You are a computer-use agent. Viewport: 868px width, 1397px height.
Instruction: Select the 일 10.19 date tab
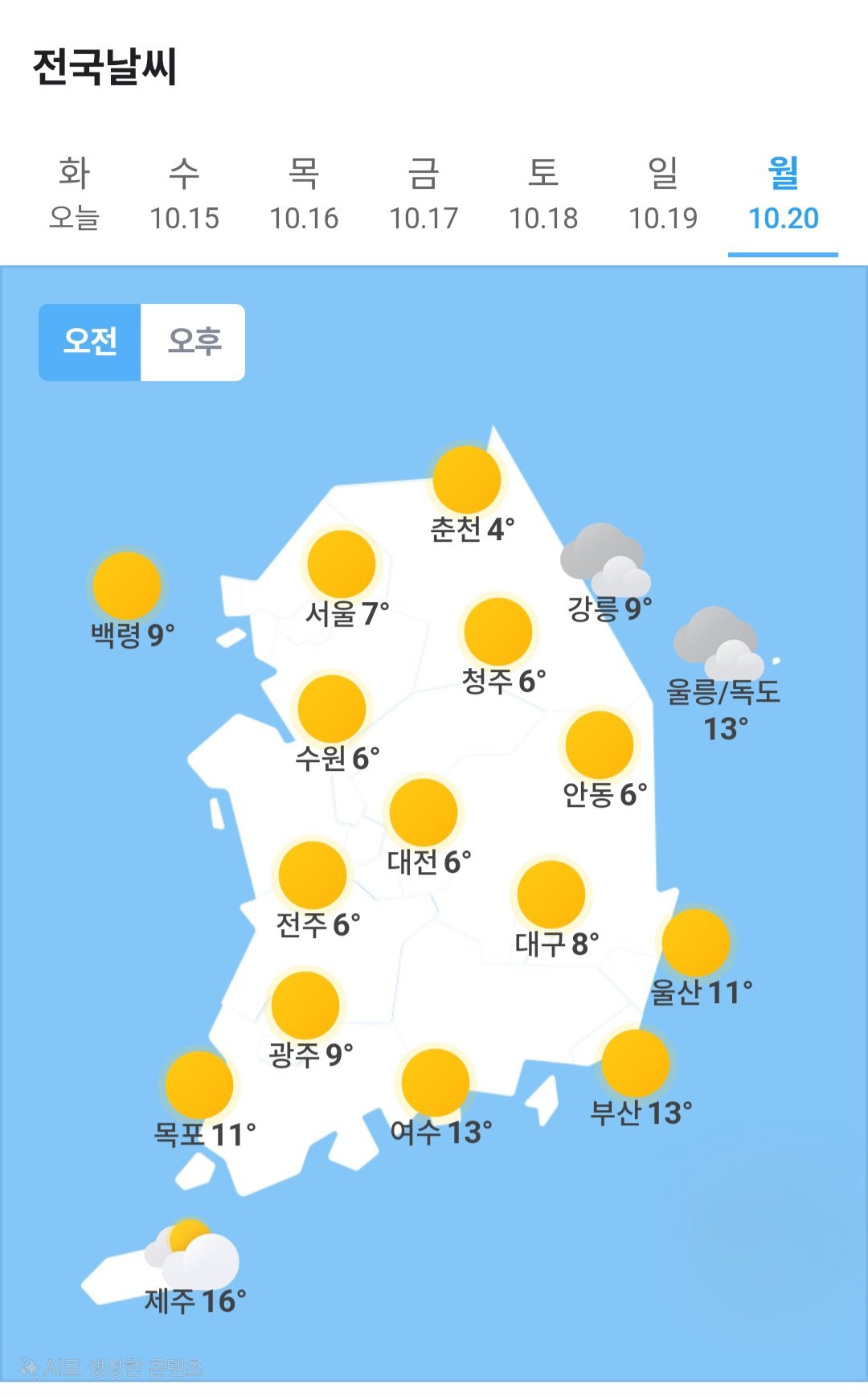(x=663, y=195)
